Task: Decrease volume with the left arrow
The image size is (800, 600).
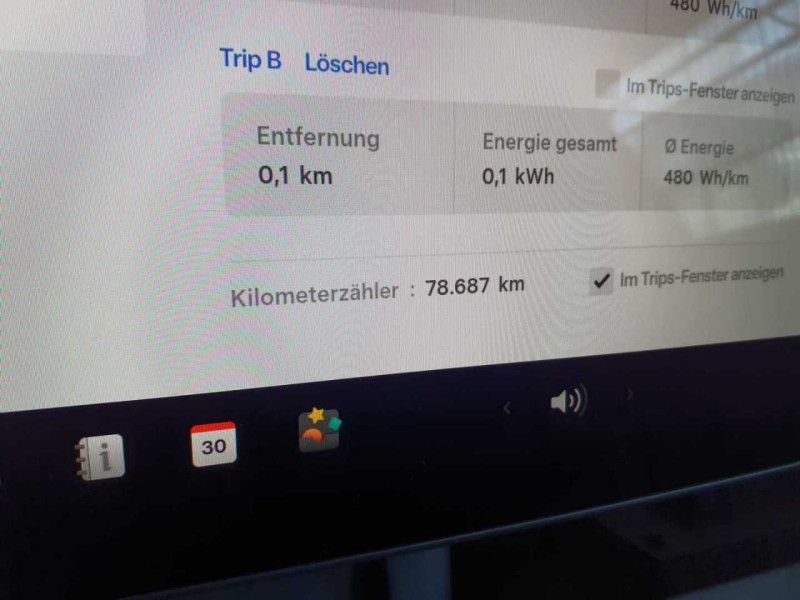Action: coord(507,407)
